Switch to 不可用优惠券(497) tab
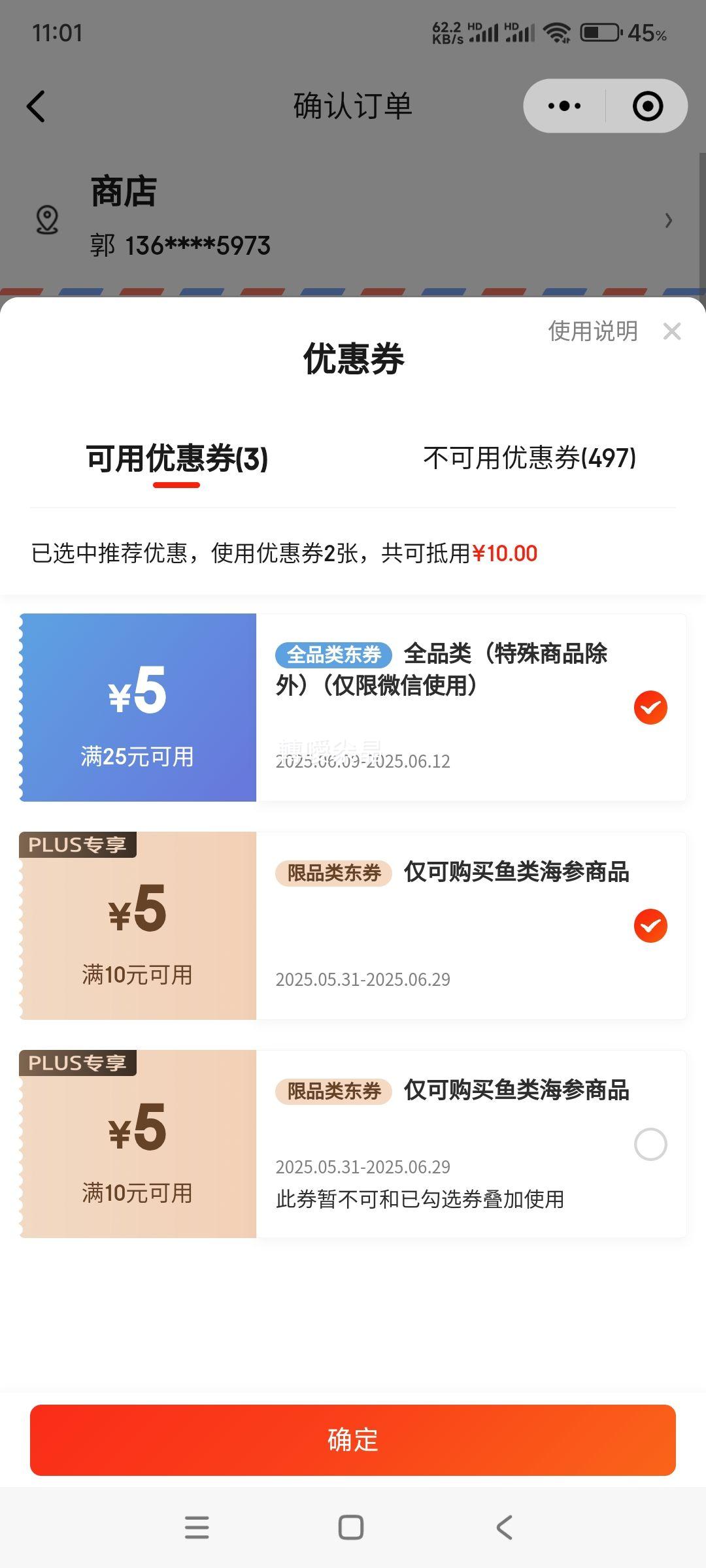This screenshot has width=706, height=1568. 529,457
